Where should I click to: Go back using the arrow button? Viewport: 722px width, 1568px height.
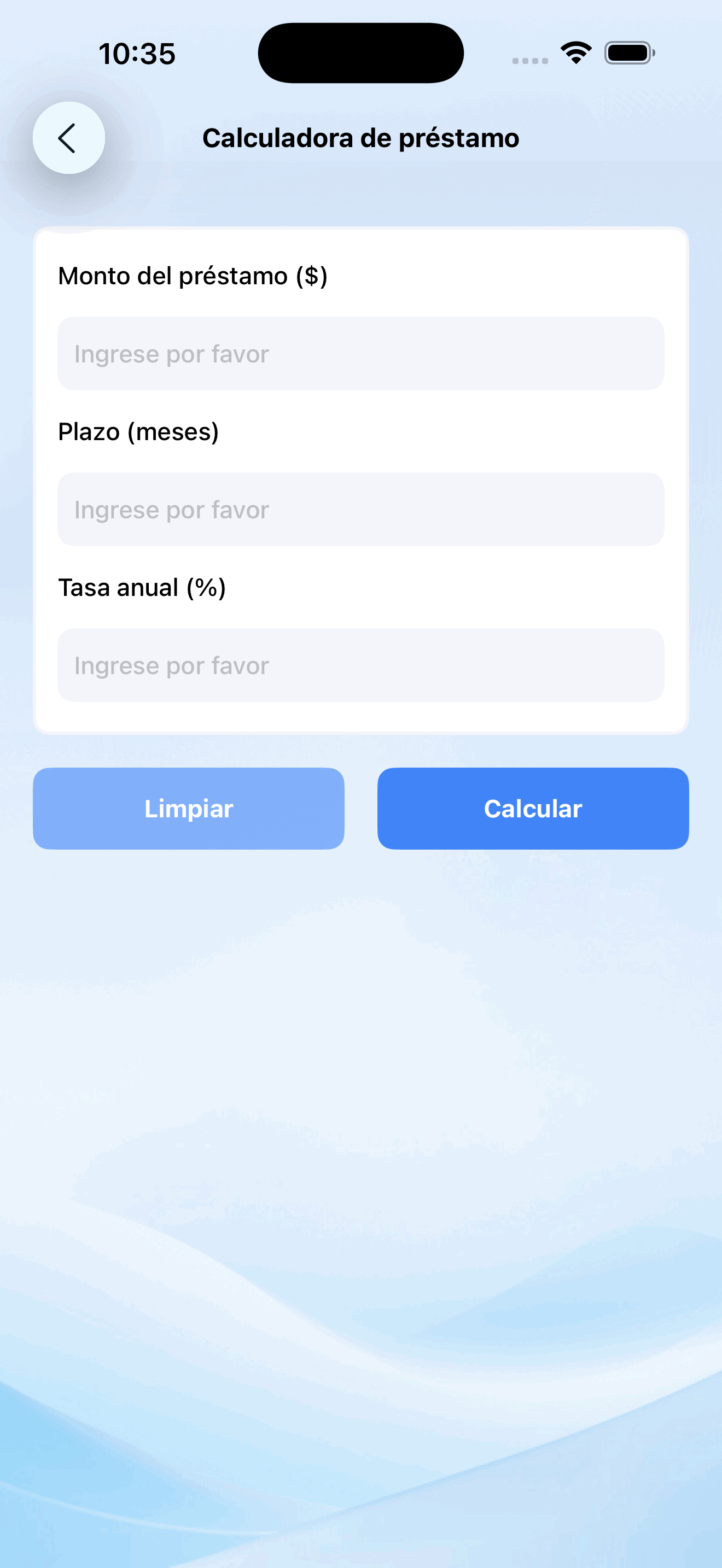click(68, 138)
